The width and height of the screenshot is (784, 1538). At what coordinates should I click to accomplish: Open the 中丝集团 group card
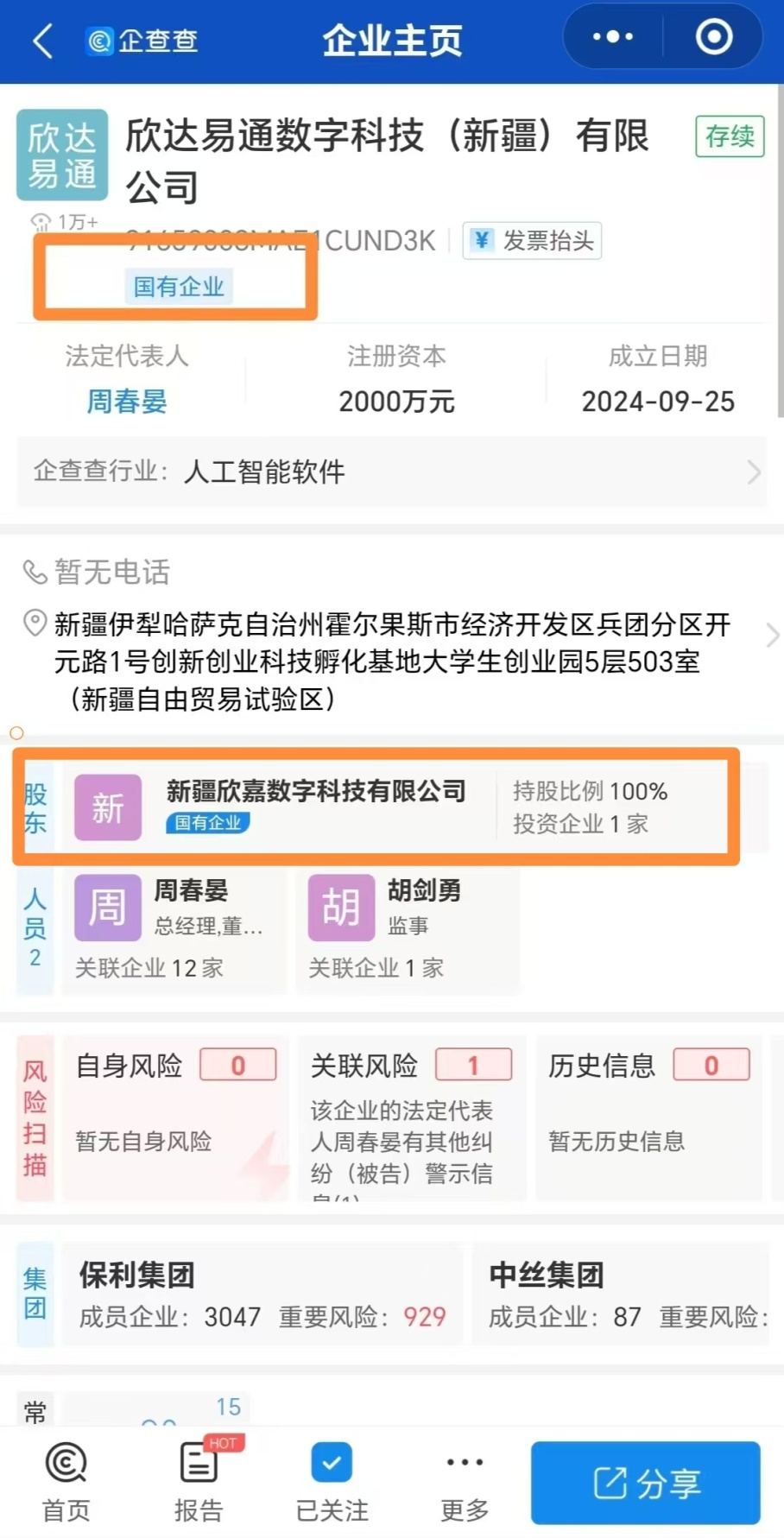coord(622,1294)
